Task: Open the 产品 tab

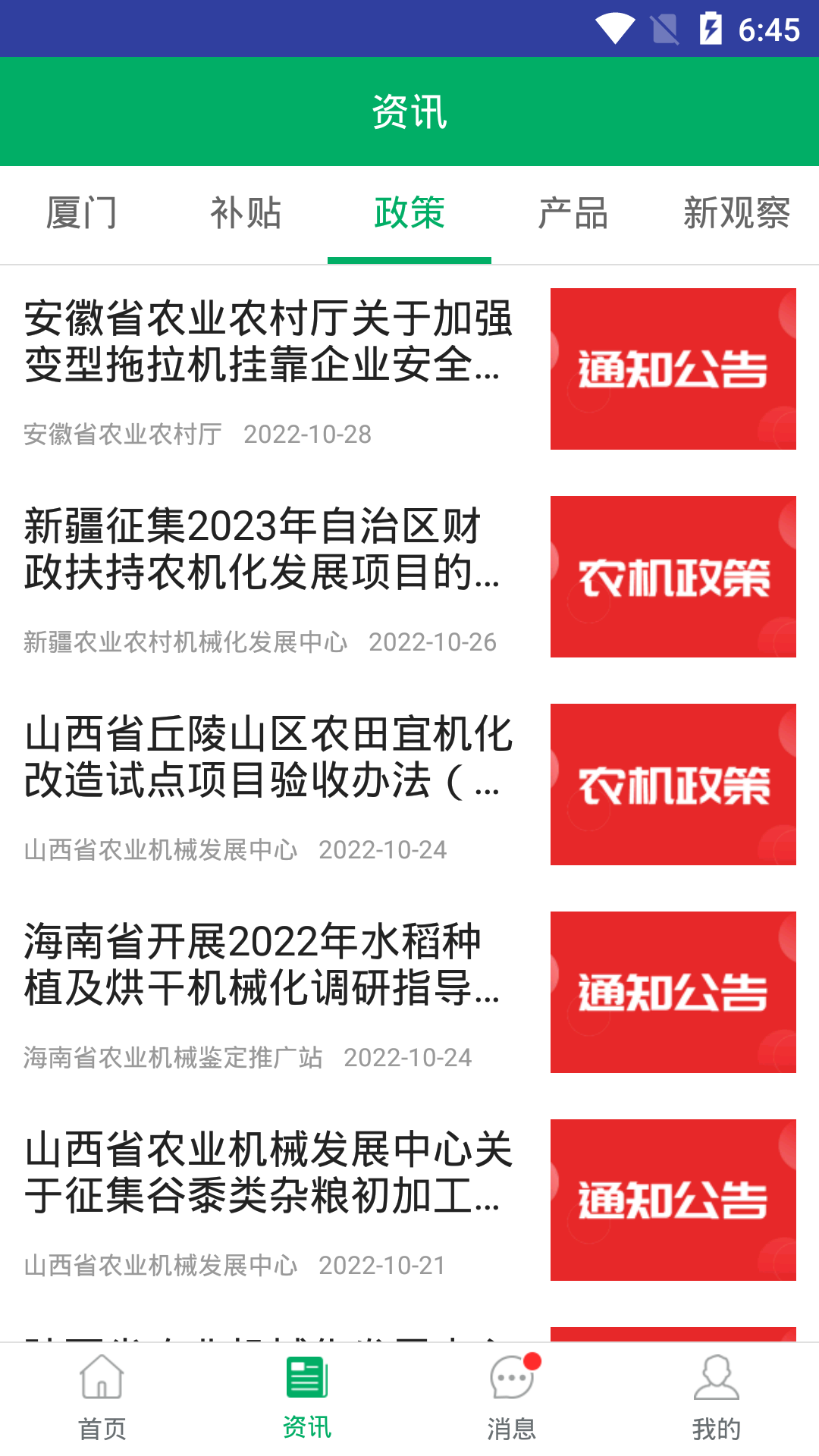Action: pyautogui.click(x=573, y=215)
